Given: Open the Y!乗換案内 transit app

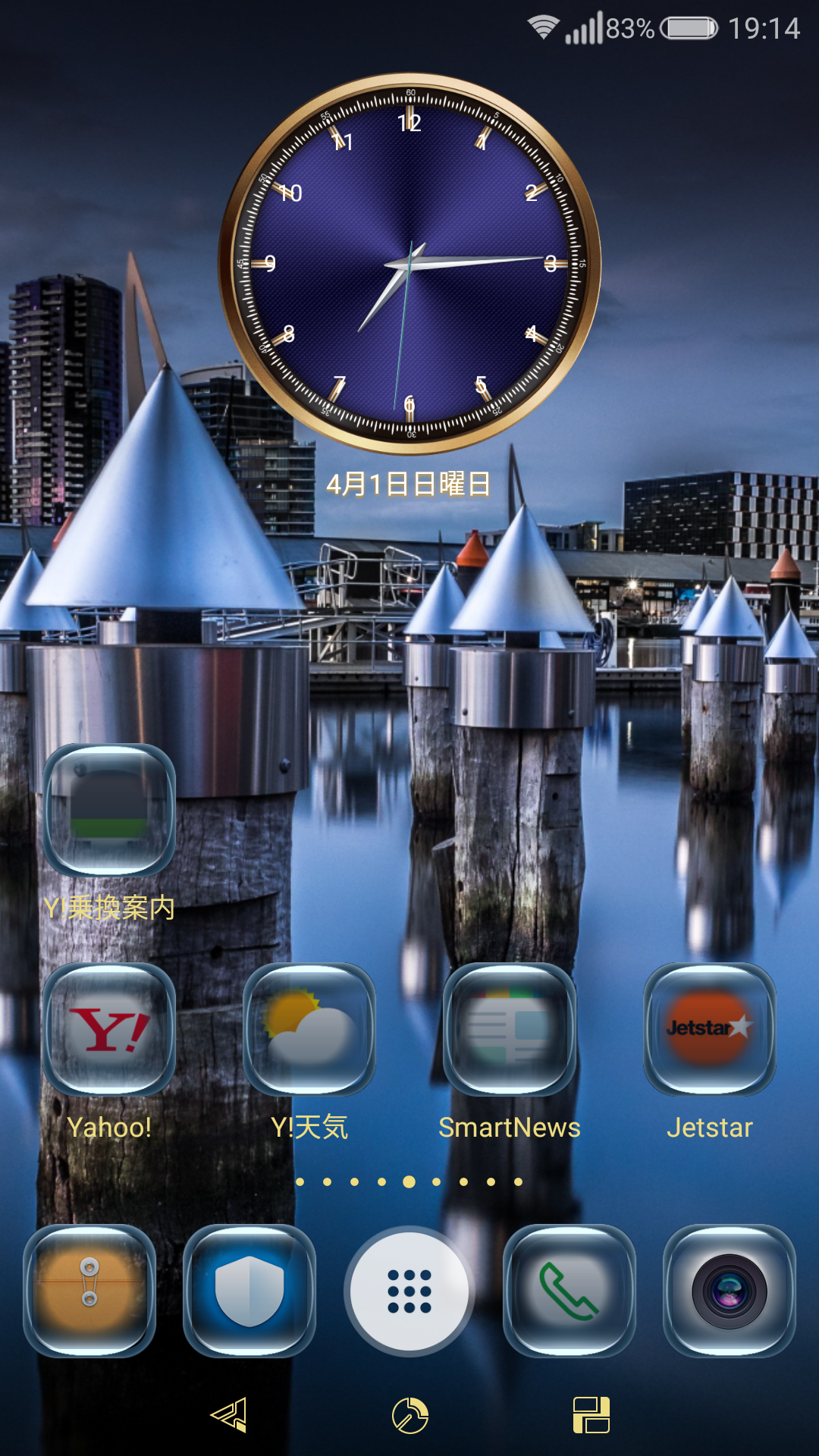Looking at the screenshot, I should [109, 811].
